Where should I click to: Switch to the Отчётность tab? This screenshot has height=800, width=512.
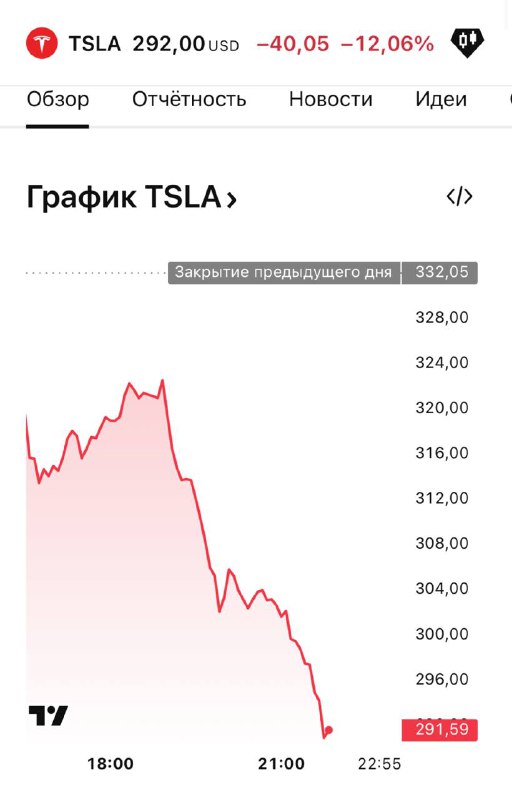(x=189, y=99)
